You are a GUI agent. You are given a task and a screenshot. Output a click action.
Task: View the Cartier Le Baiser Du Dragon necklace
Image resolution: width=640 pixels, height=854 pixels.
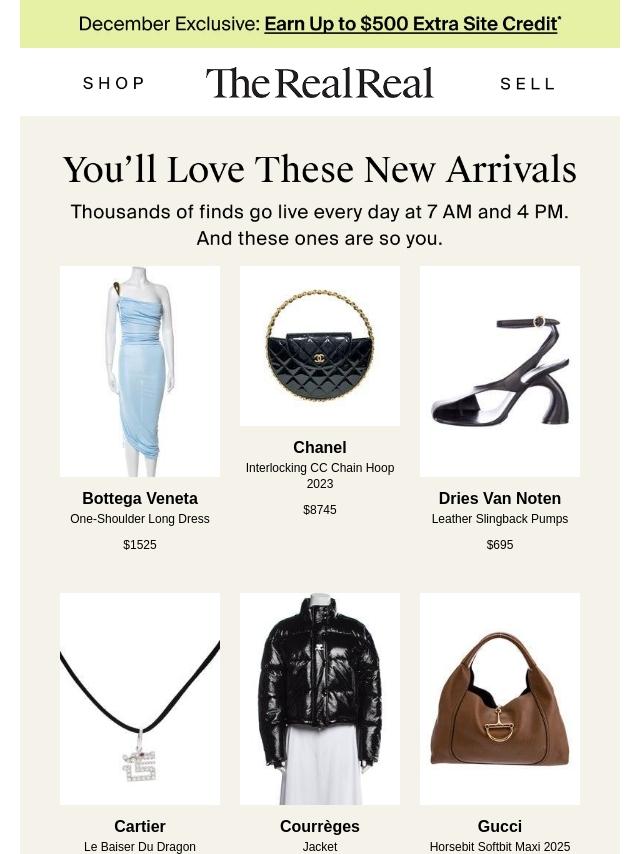[x=140, y=698]
